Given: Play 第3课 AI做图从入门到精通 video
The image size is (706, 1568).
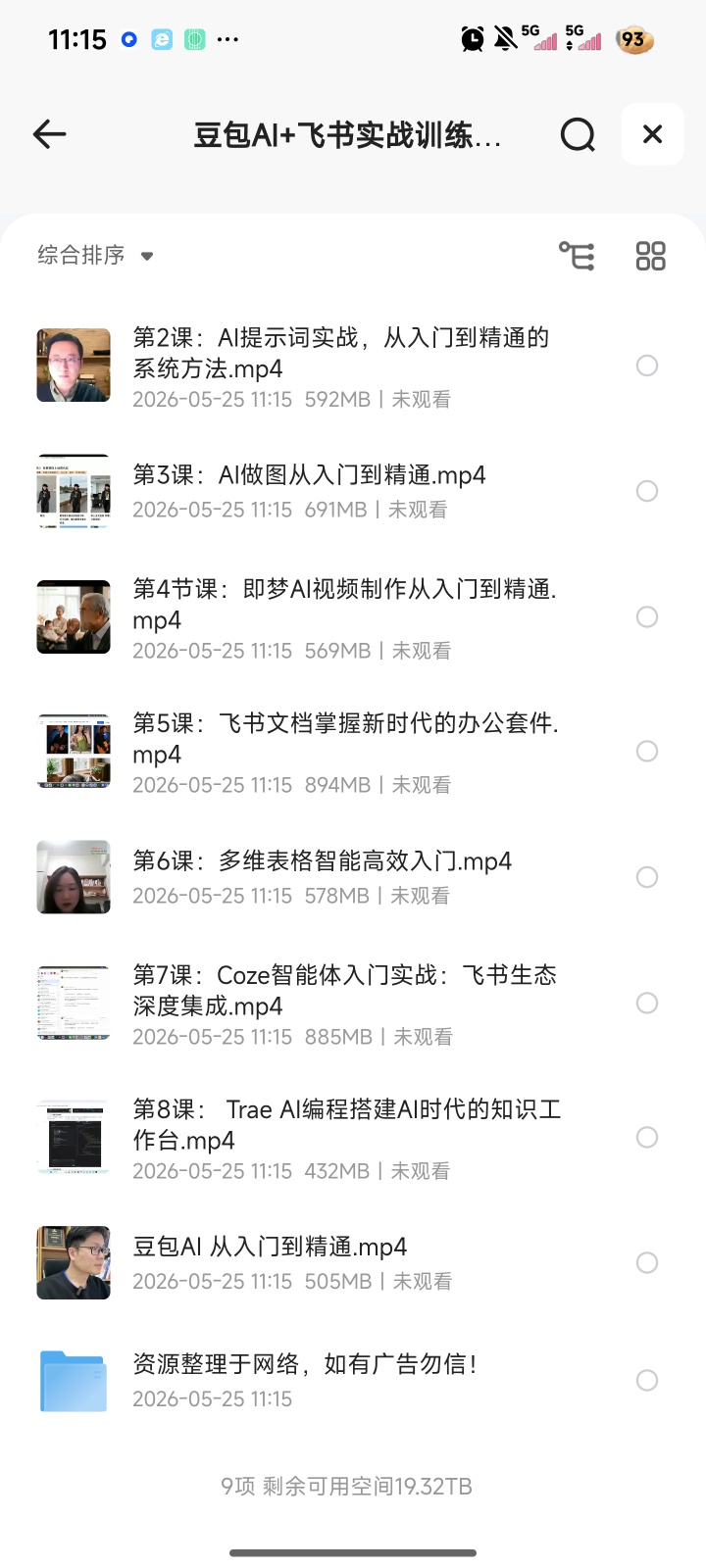Looking at the screenshot, I should pyautogui.click(x=333, y=491).
